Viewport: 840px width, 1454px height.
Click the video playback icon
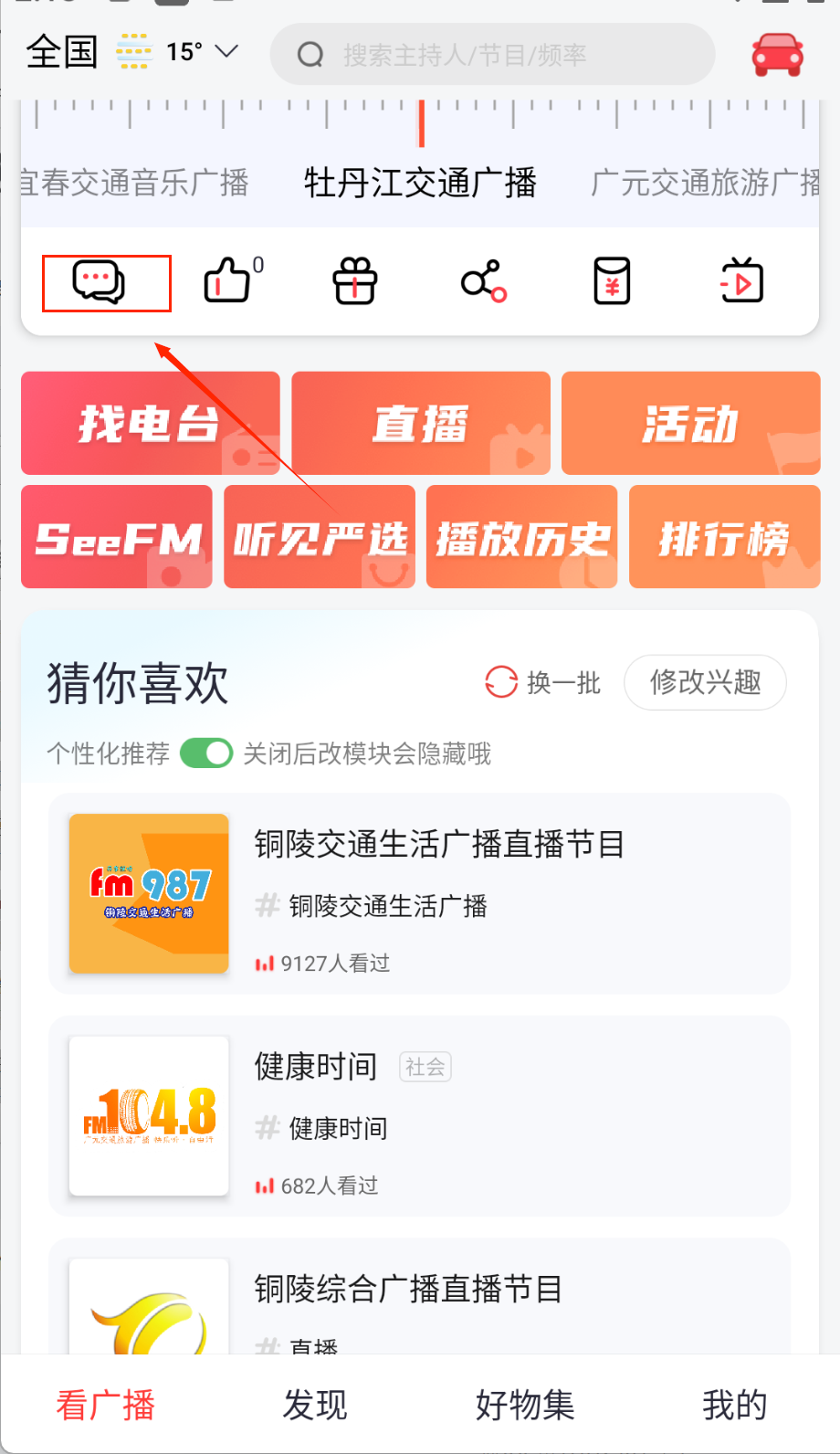740,282
